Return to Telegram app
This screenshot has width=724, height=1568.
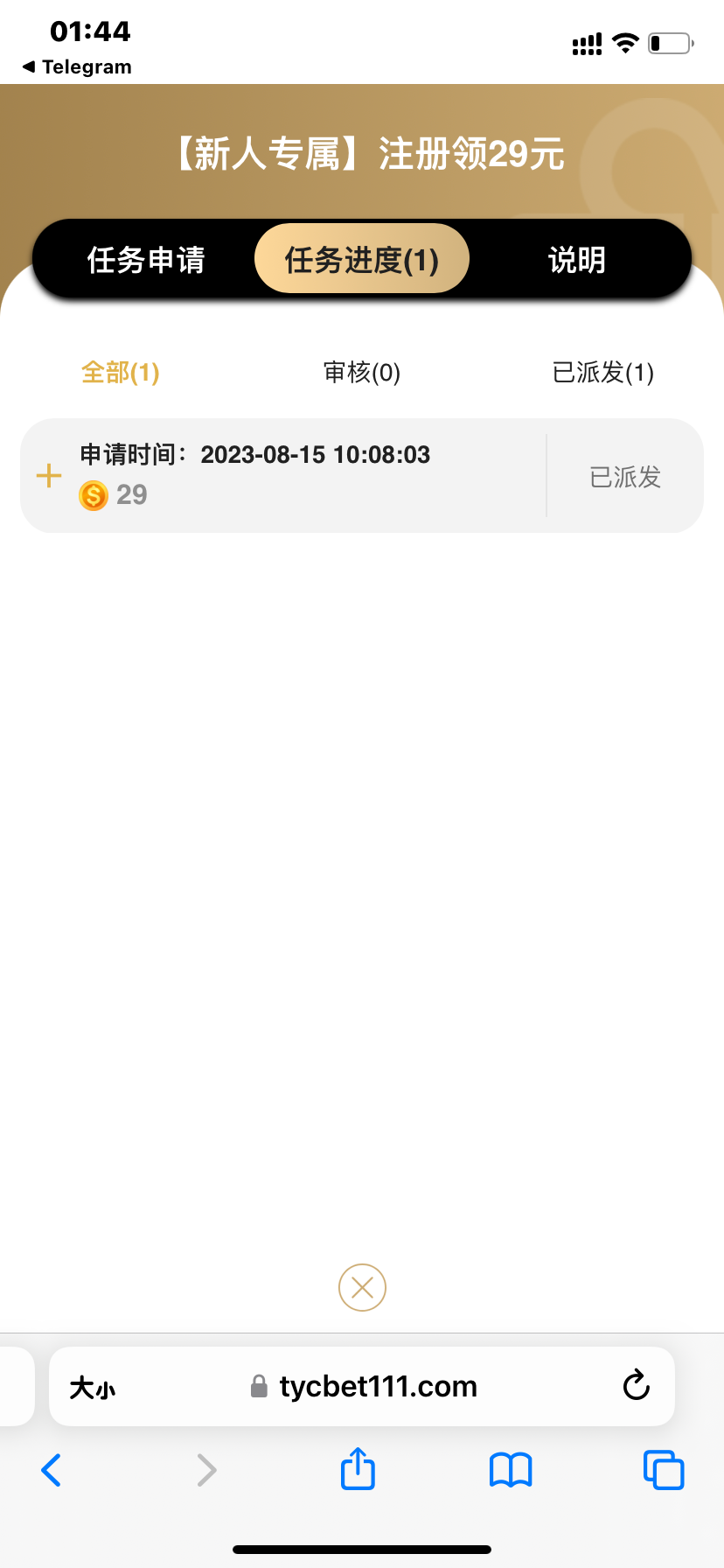(77, 67)
